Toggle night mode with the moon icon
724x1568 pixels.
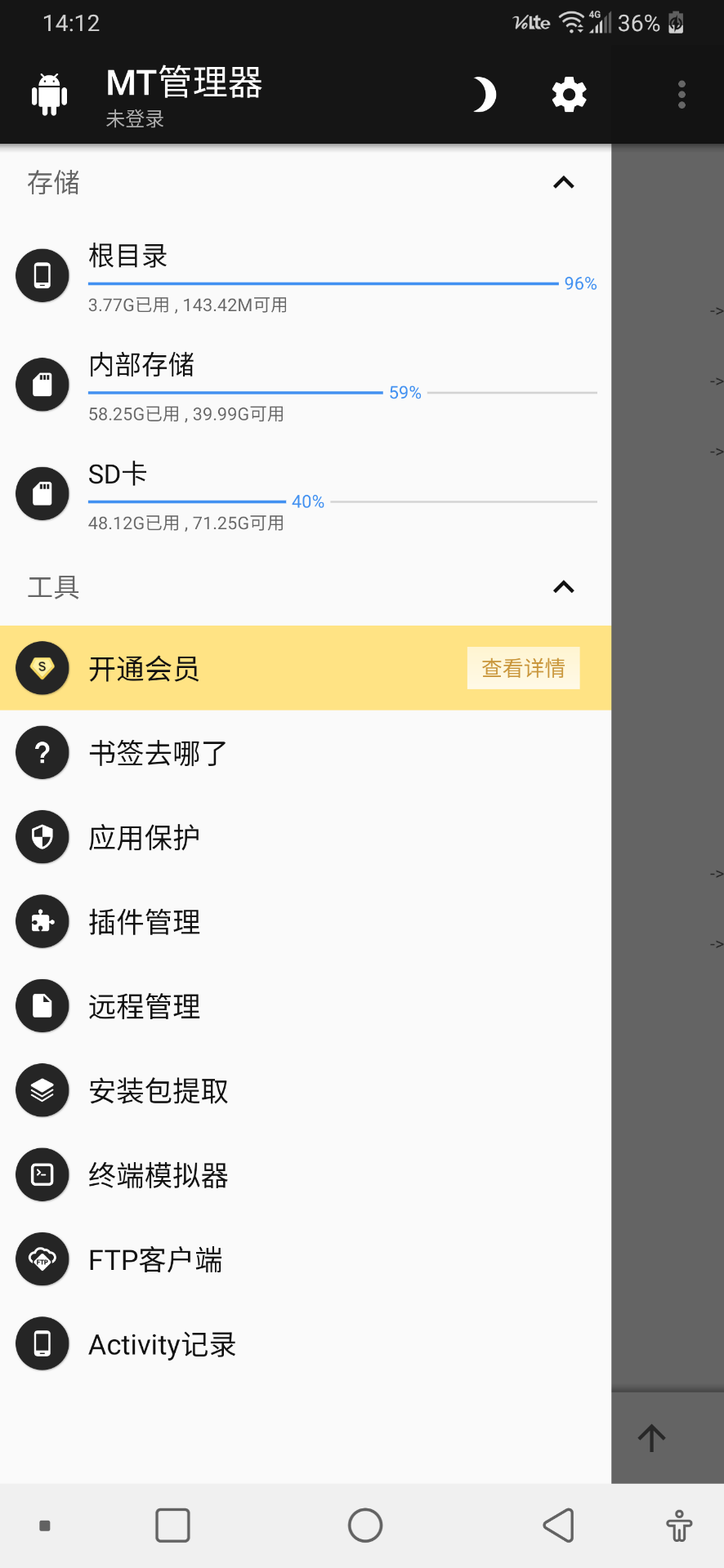[x=484, y=95]
